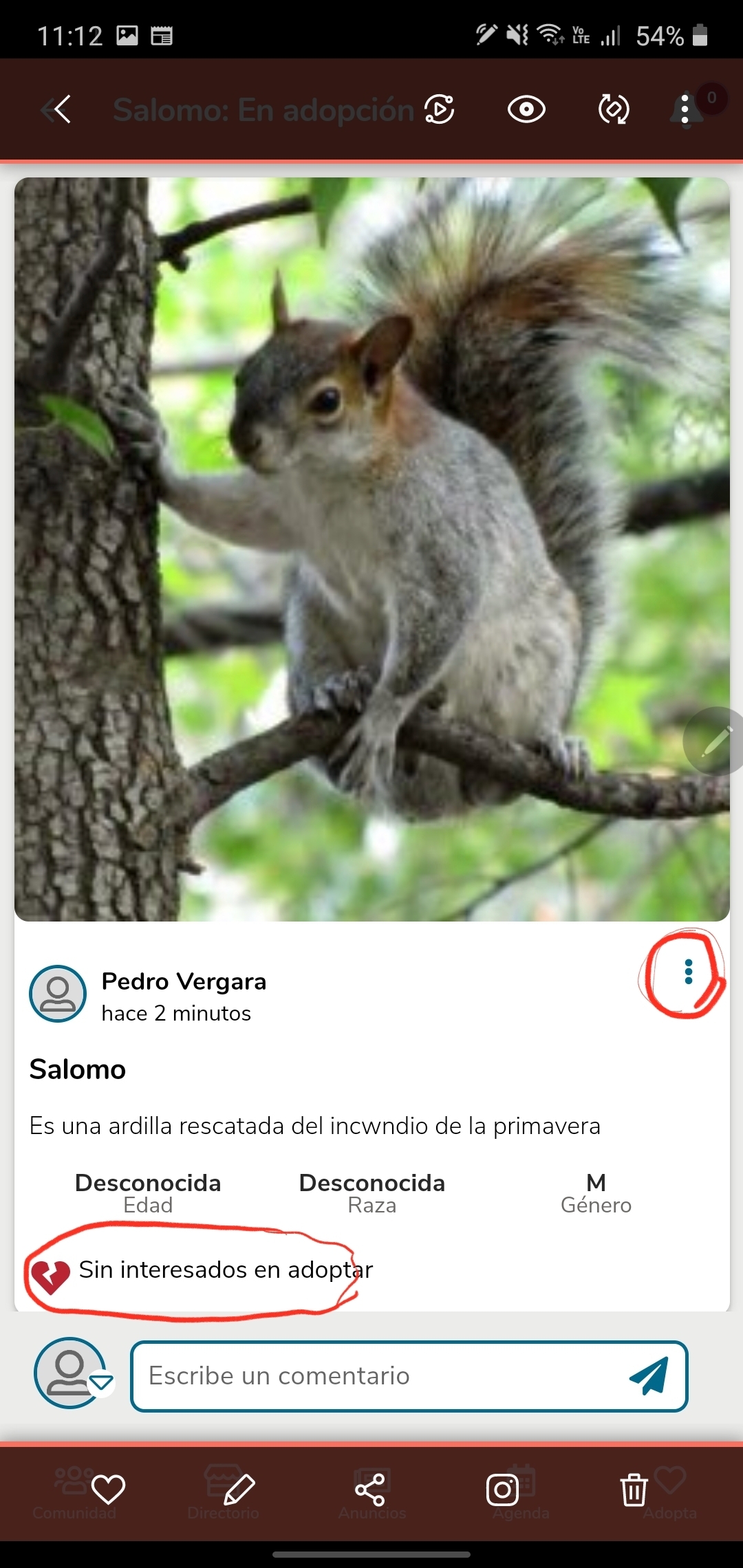Image resolution: width=743 pixels, height=1568 pixels.
Task: Open the eye-shaped vision icon
Action: coord(526,109)
